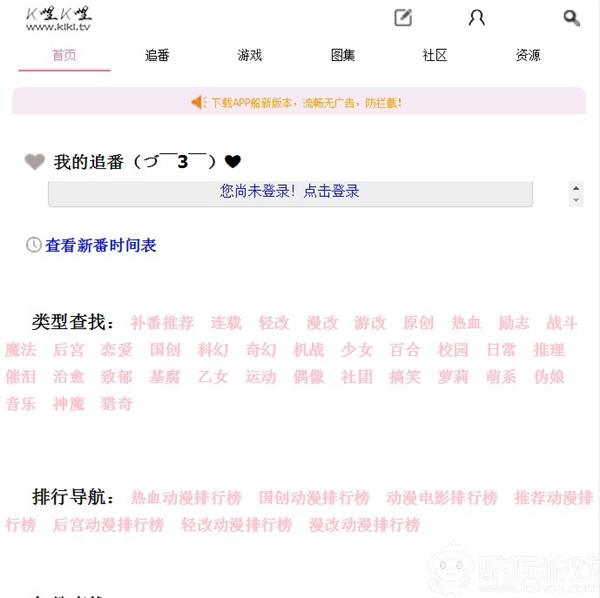
Task: Tap the edit/compose icon
Action: tap(403, 18)
